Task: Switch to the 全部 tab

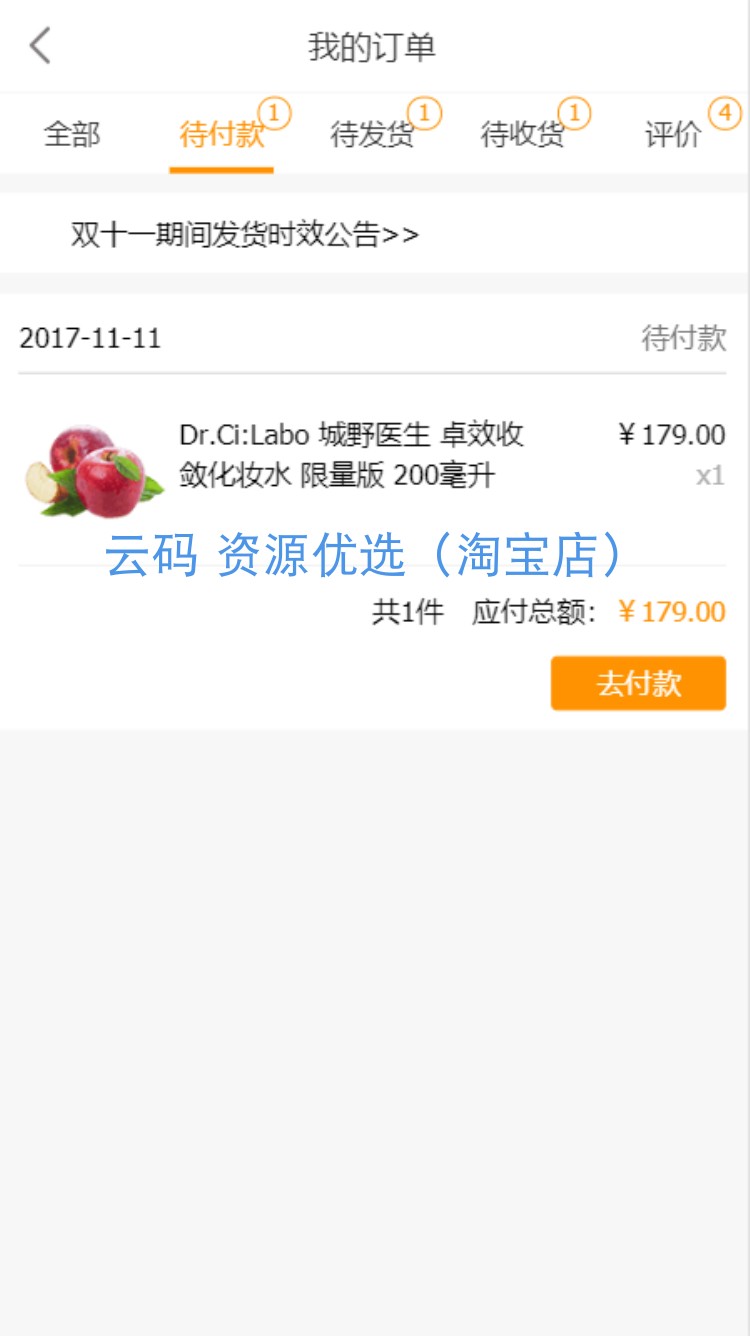Action: [72, 134]
